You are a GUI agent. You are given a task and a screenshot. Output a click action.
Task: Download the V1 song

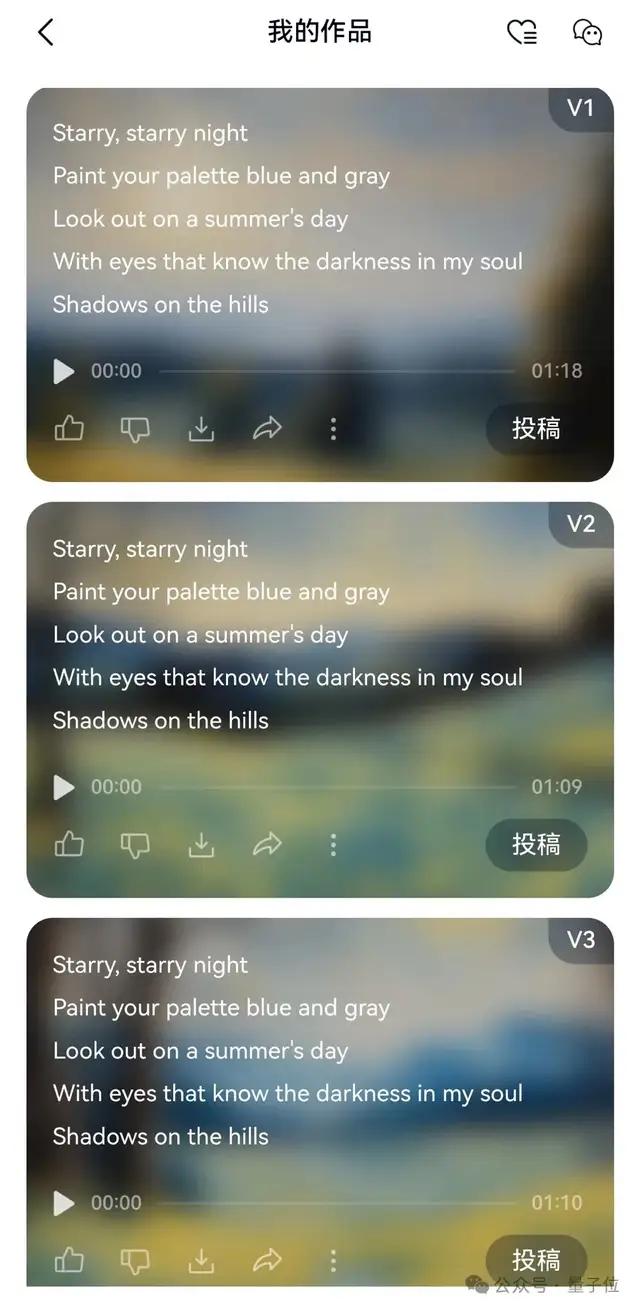pyautogui.click(x=202, y=429)
